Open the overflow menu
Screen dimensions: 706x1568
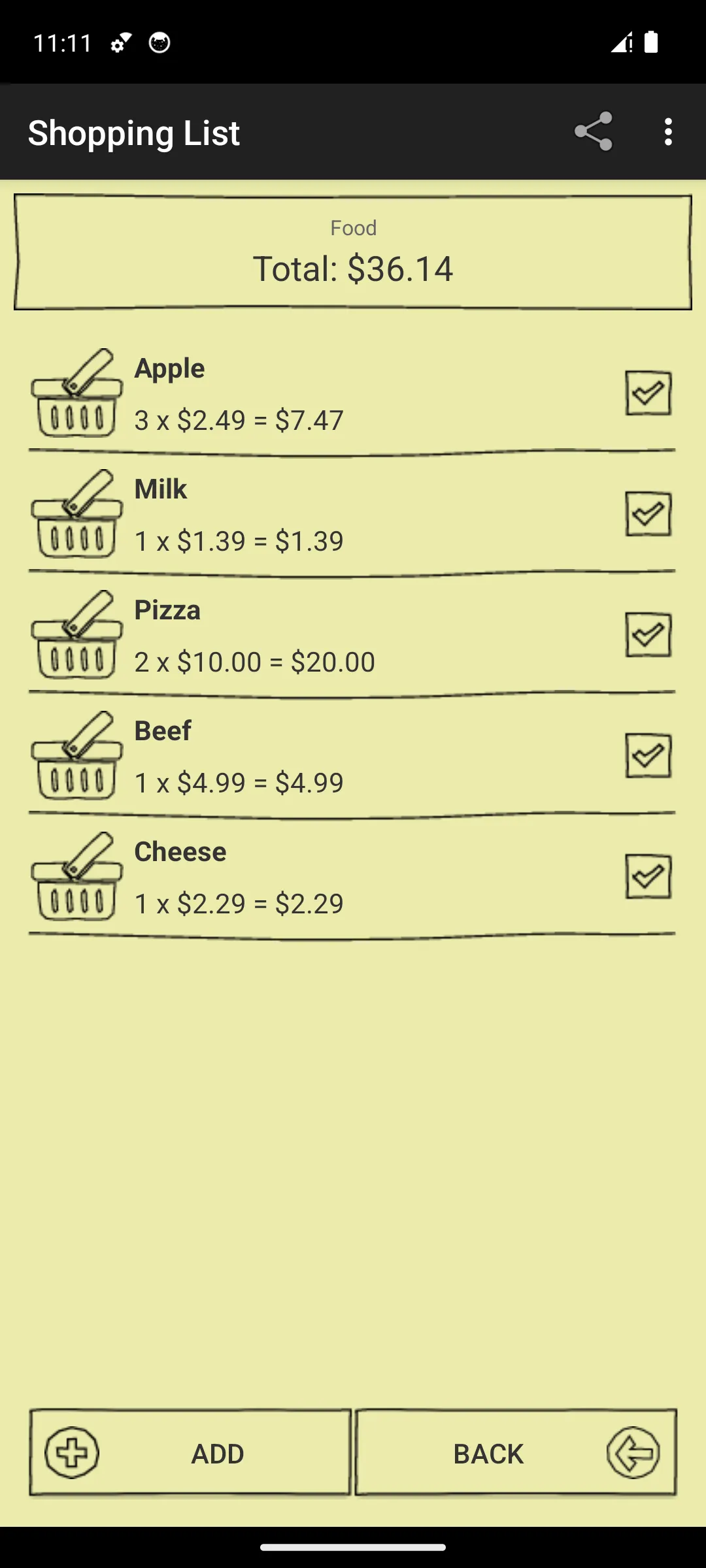pyautogui.click(x=667, y=132)
